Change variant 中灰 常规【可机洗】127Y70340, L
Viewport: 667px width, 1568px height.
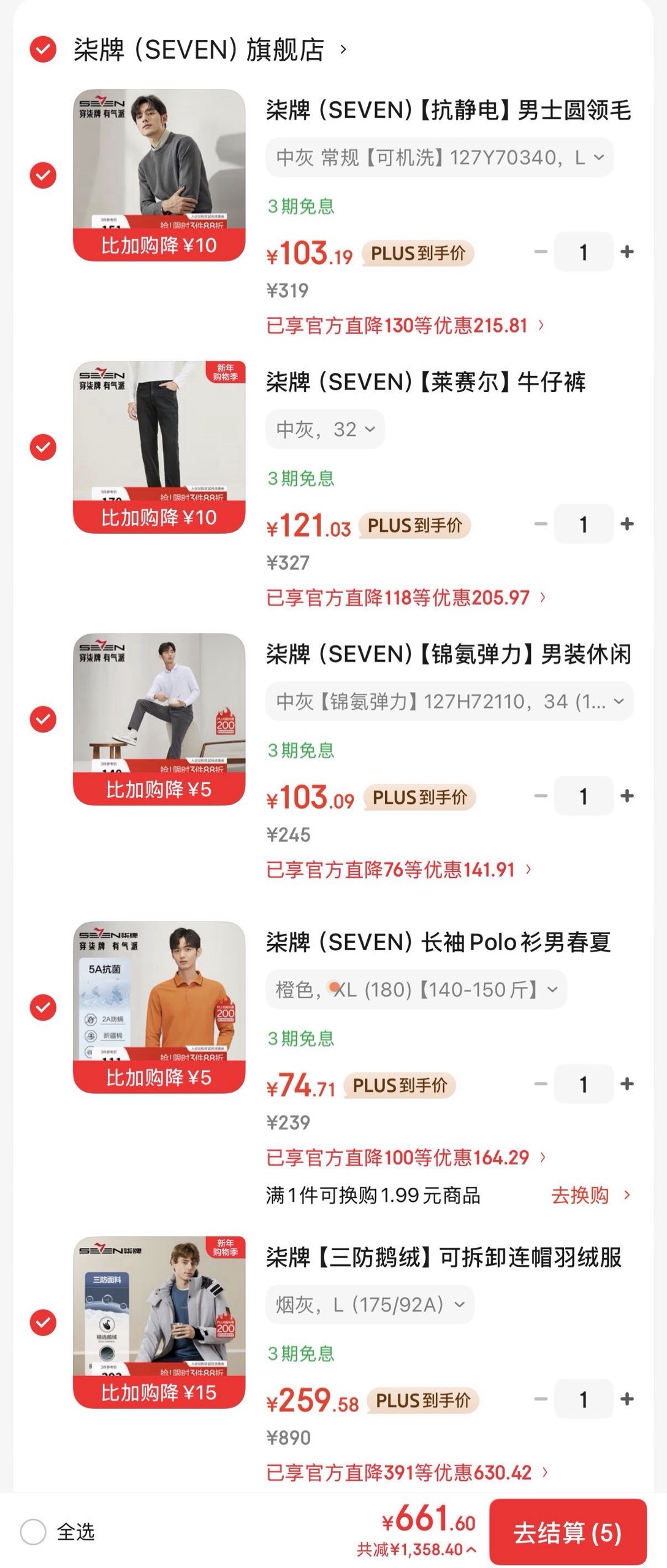coord(439,158)
